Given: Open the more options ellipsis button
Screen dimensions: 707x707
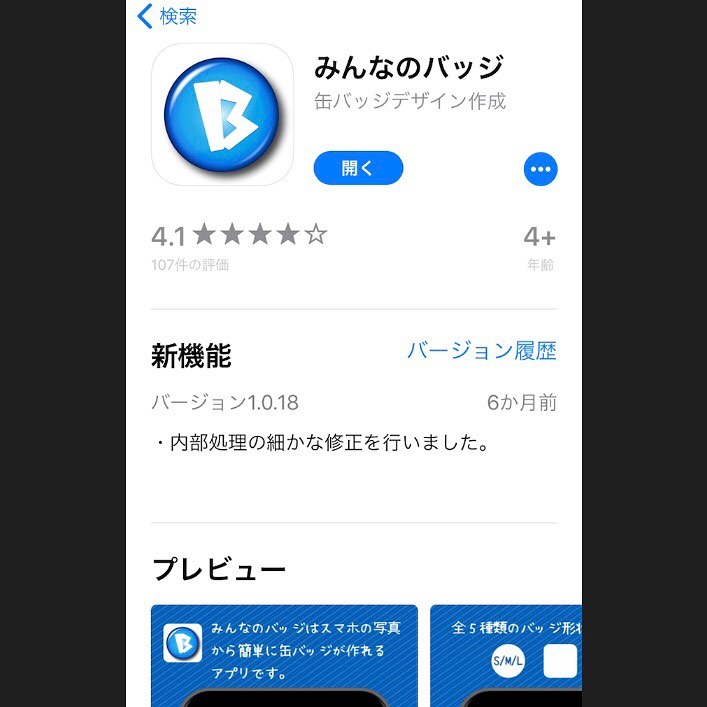Looking at the screenshot, I should click(540, 169).
